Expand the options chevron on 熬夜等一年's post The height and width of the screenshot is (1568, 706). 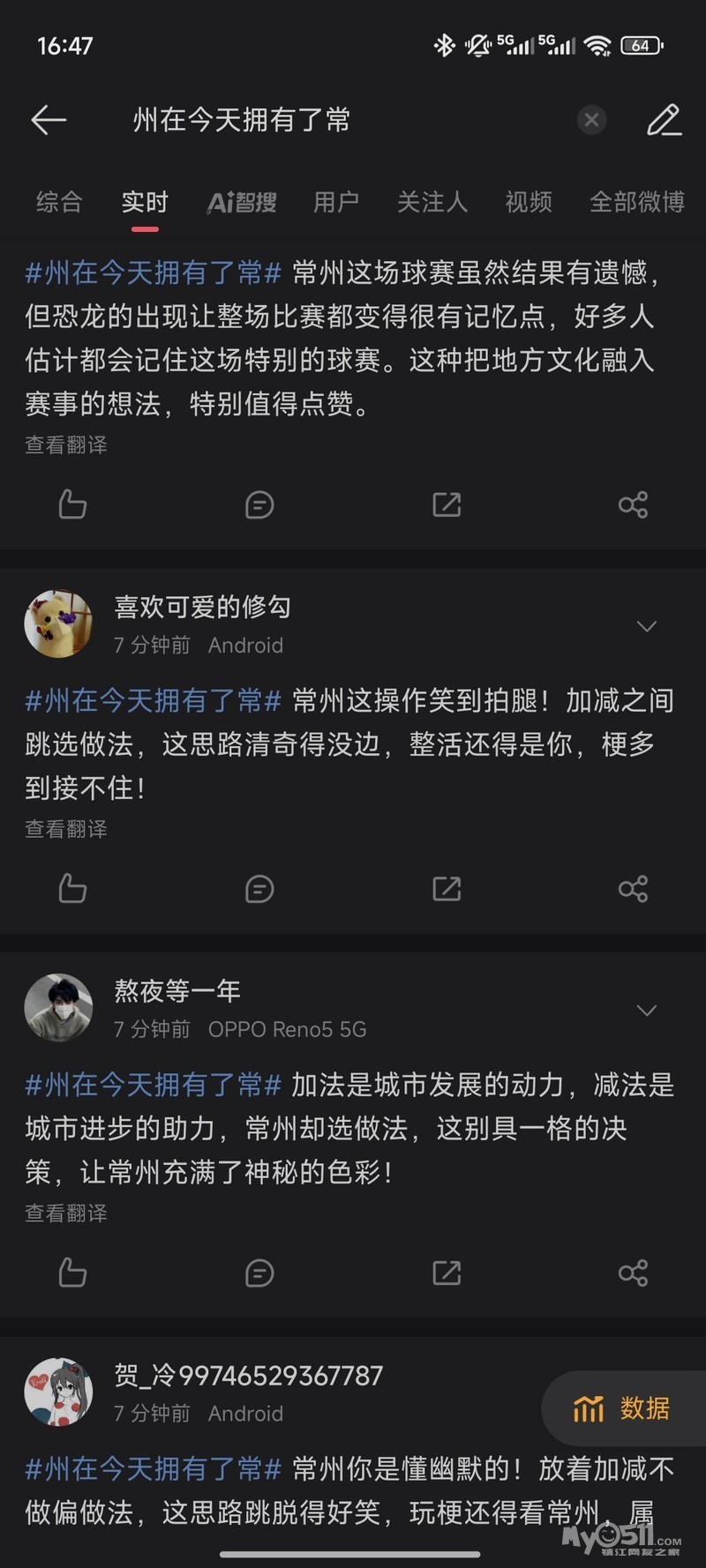coord(647,1011)
